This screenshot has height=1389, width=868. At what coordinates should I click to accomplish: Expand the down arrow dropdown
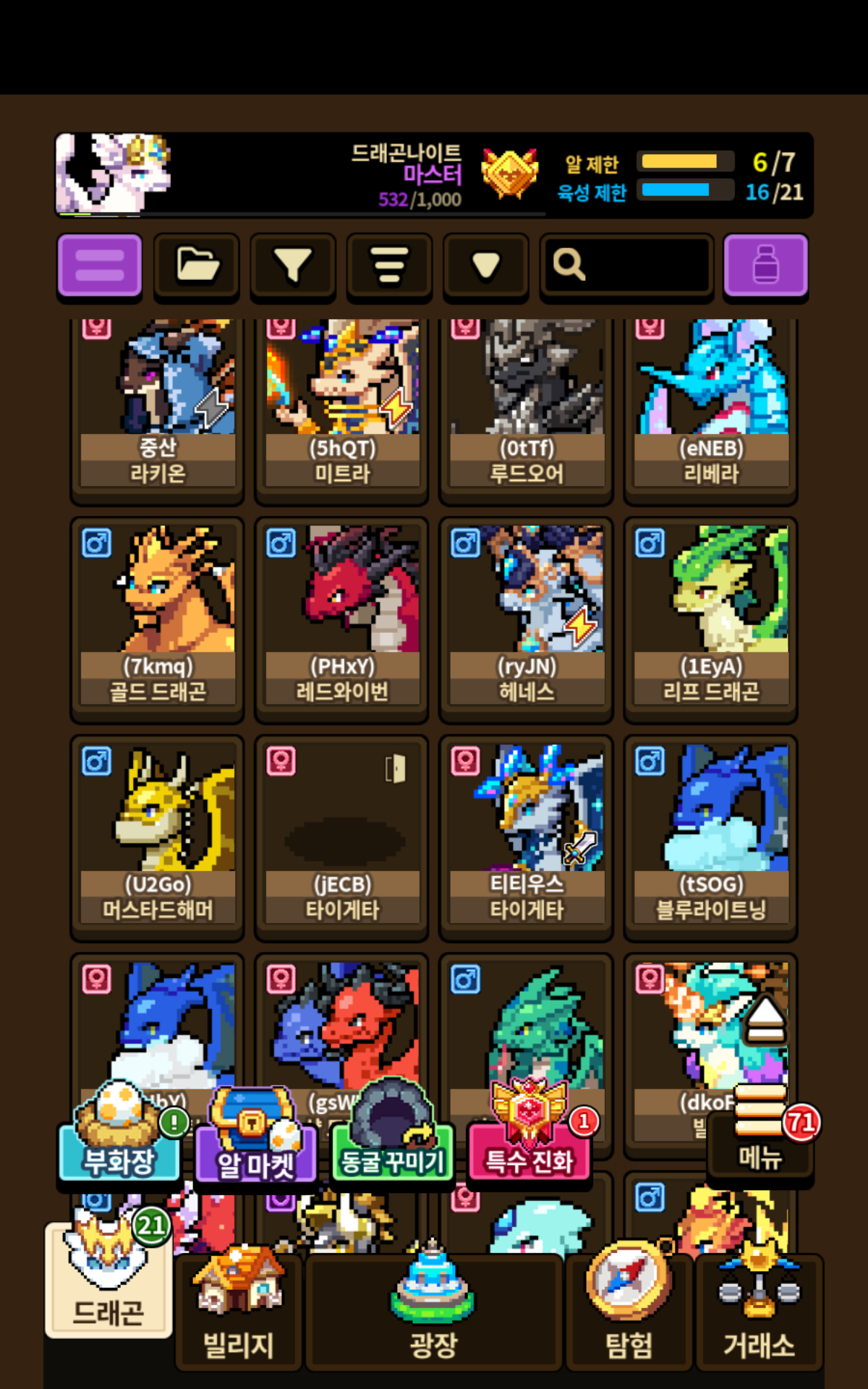(x=486, y=266)
